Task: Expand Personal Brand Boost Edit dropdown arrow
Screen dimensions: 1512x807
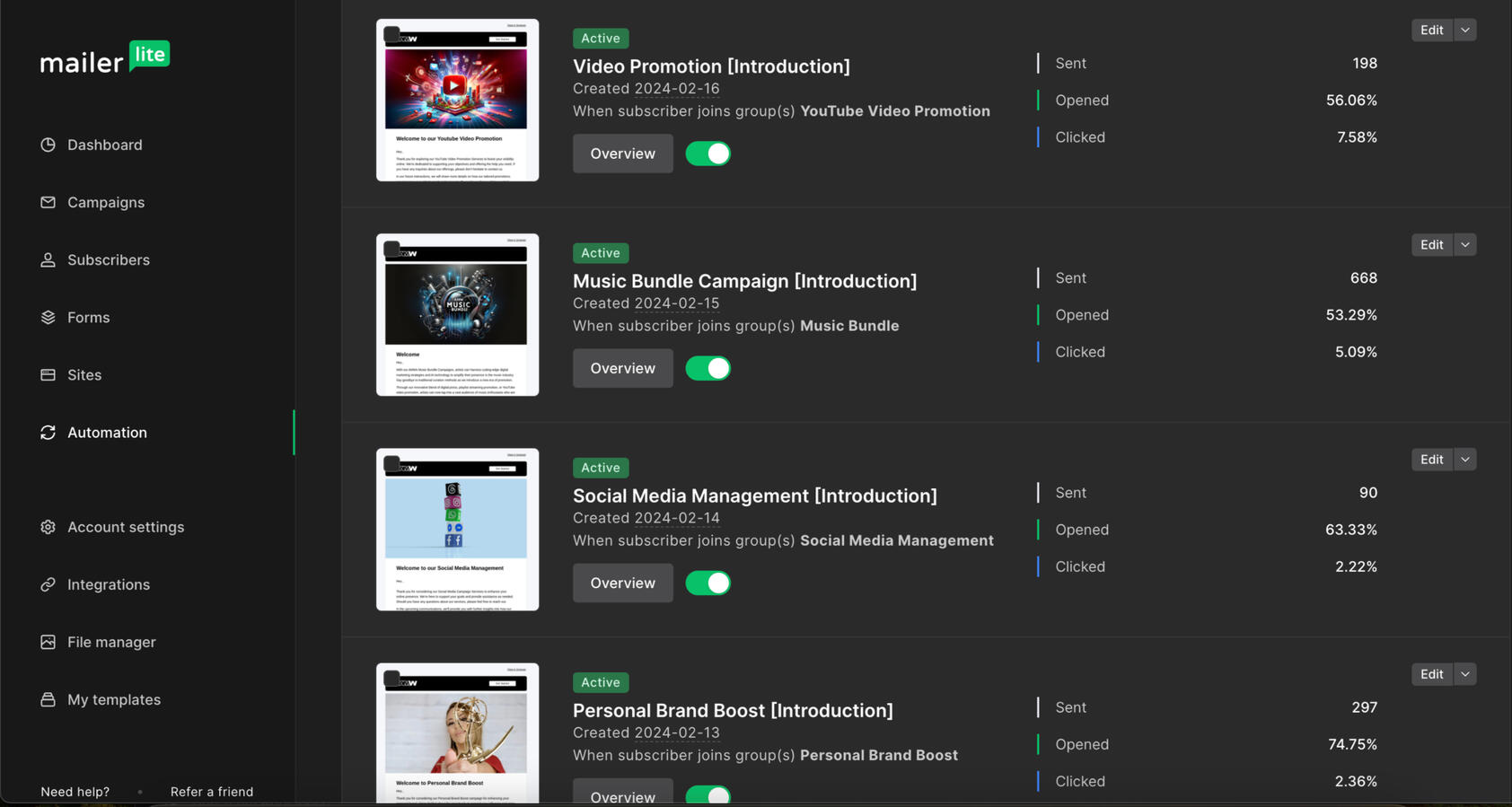Action: (1465, 673)
